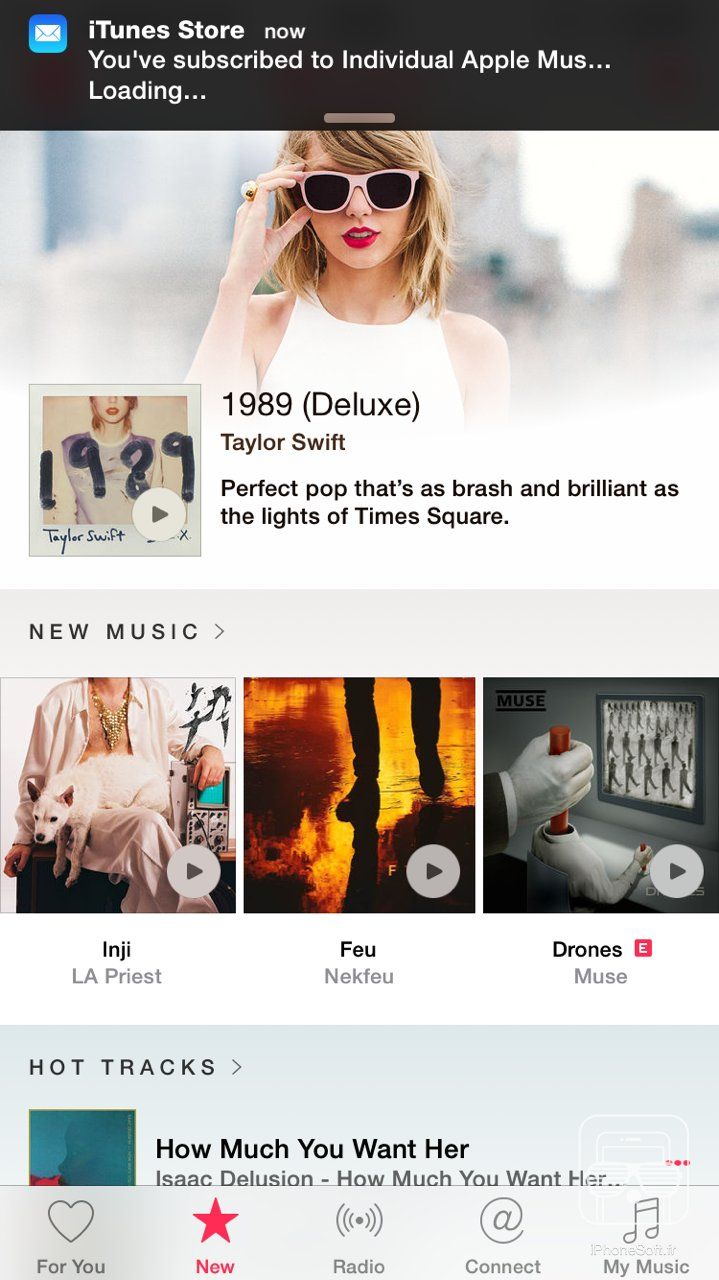Image resolution: width=719 pixels, height=1280 pixels.
Task: Play the 1989 (Deluxe) album
Action: (x=159, y=514)
